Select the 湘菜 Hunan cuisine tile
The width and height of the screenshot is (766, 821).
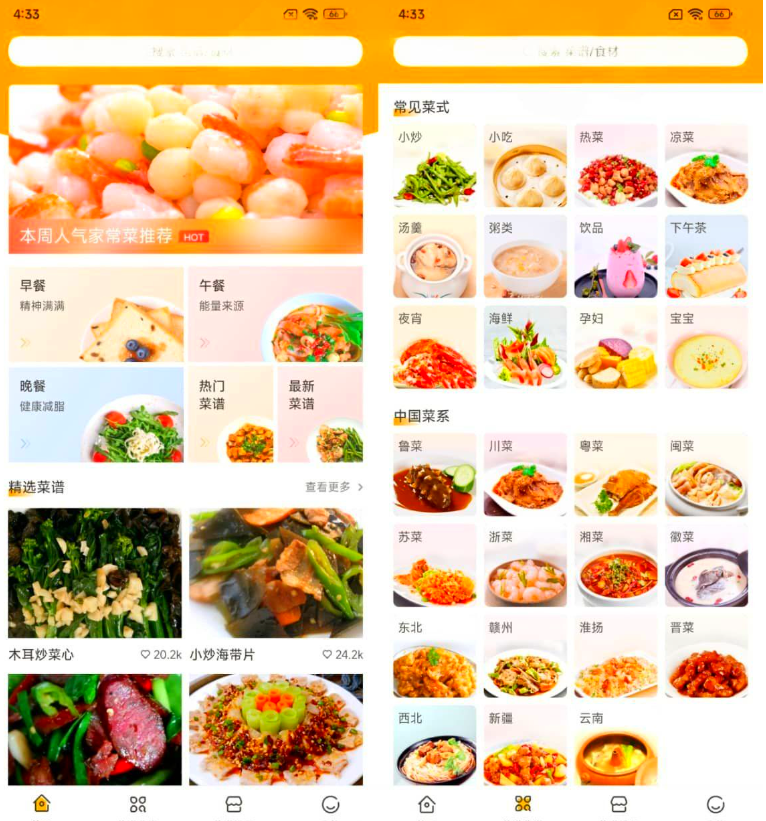(x=616, y=565)
